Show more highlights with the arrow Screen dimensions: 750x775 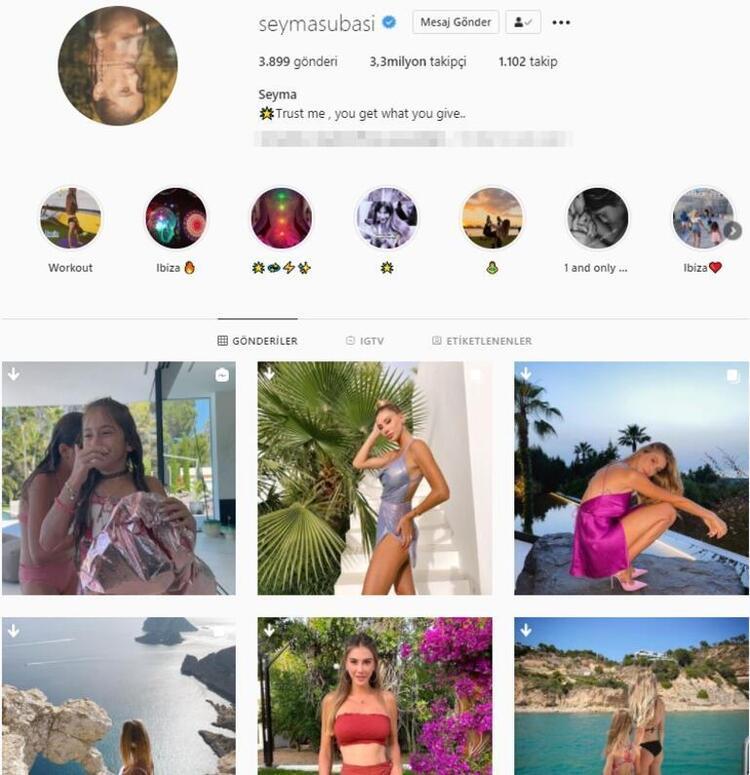733,231
